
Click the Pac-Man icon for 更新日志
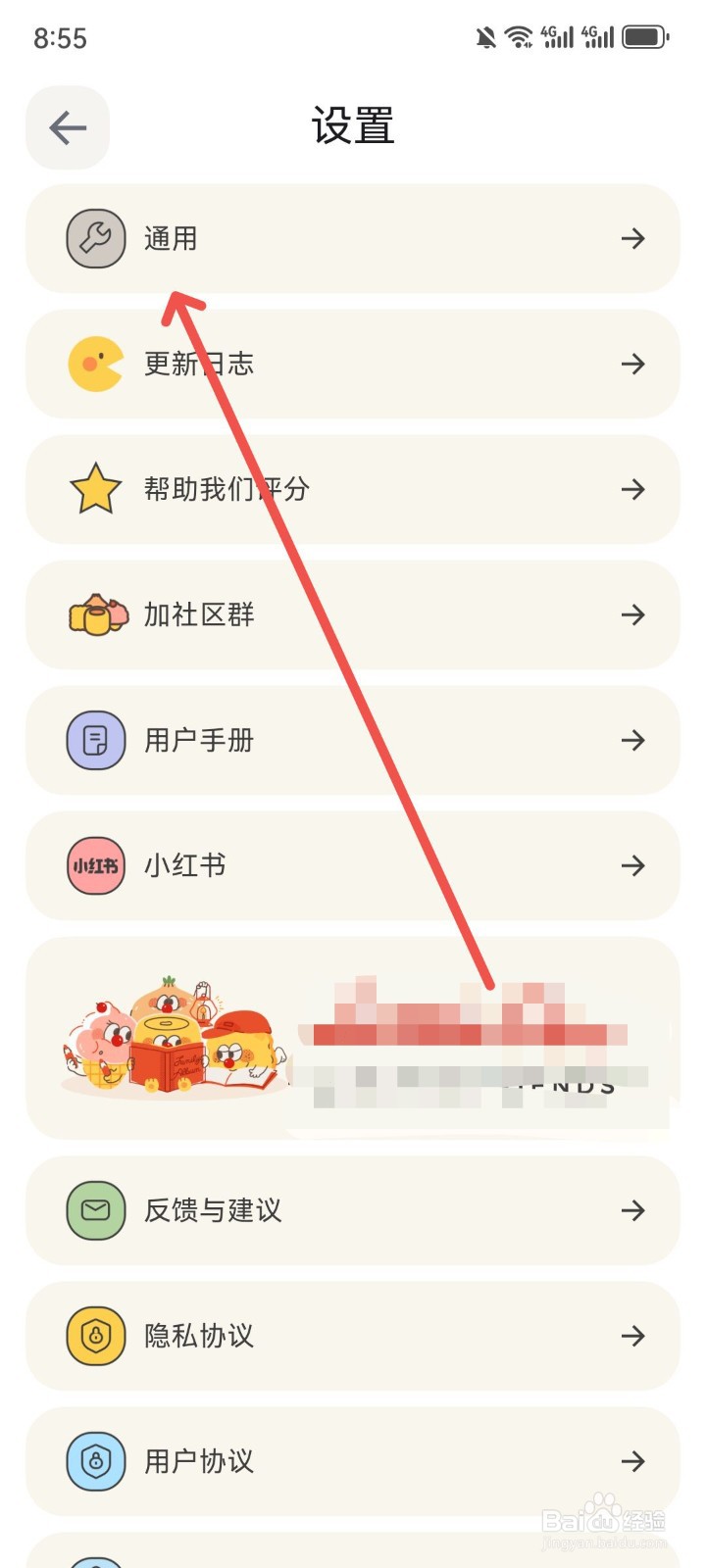94,364
